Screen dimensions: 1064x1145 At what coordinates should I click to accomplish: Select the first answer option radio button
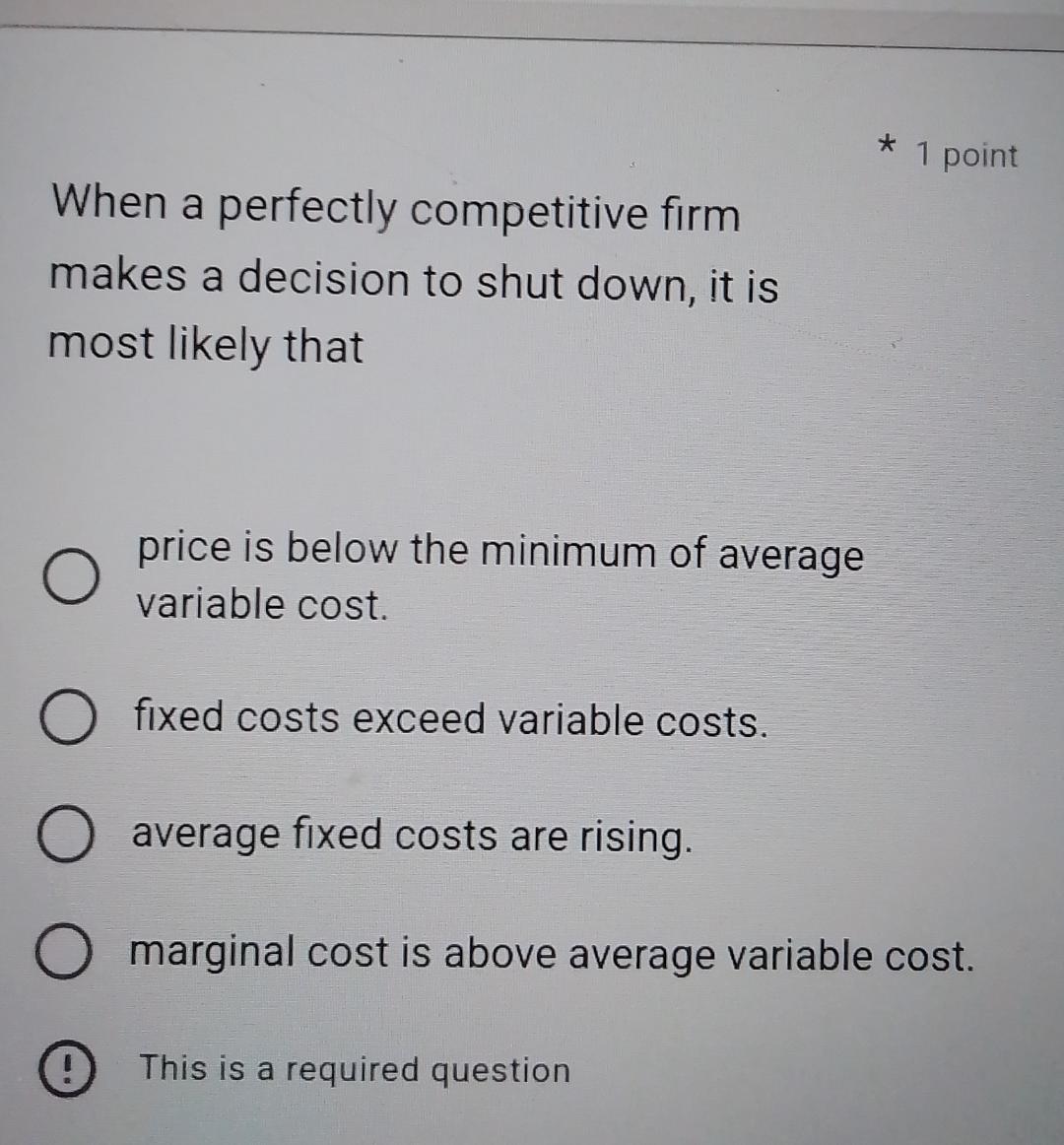pyautogui.click(x=71, y=576)
